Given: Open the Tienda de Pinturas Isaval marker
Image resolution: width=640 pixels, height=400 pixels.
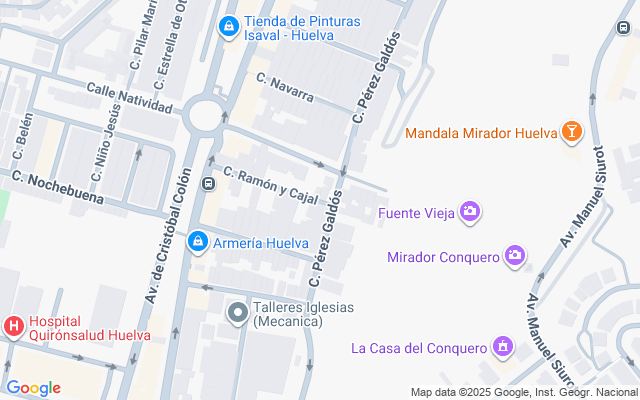Looking at the screenshot, I should pyautogui.click(x=229, y=25).
